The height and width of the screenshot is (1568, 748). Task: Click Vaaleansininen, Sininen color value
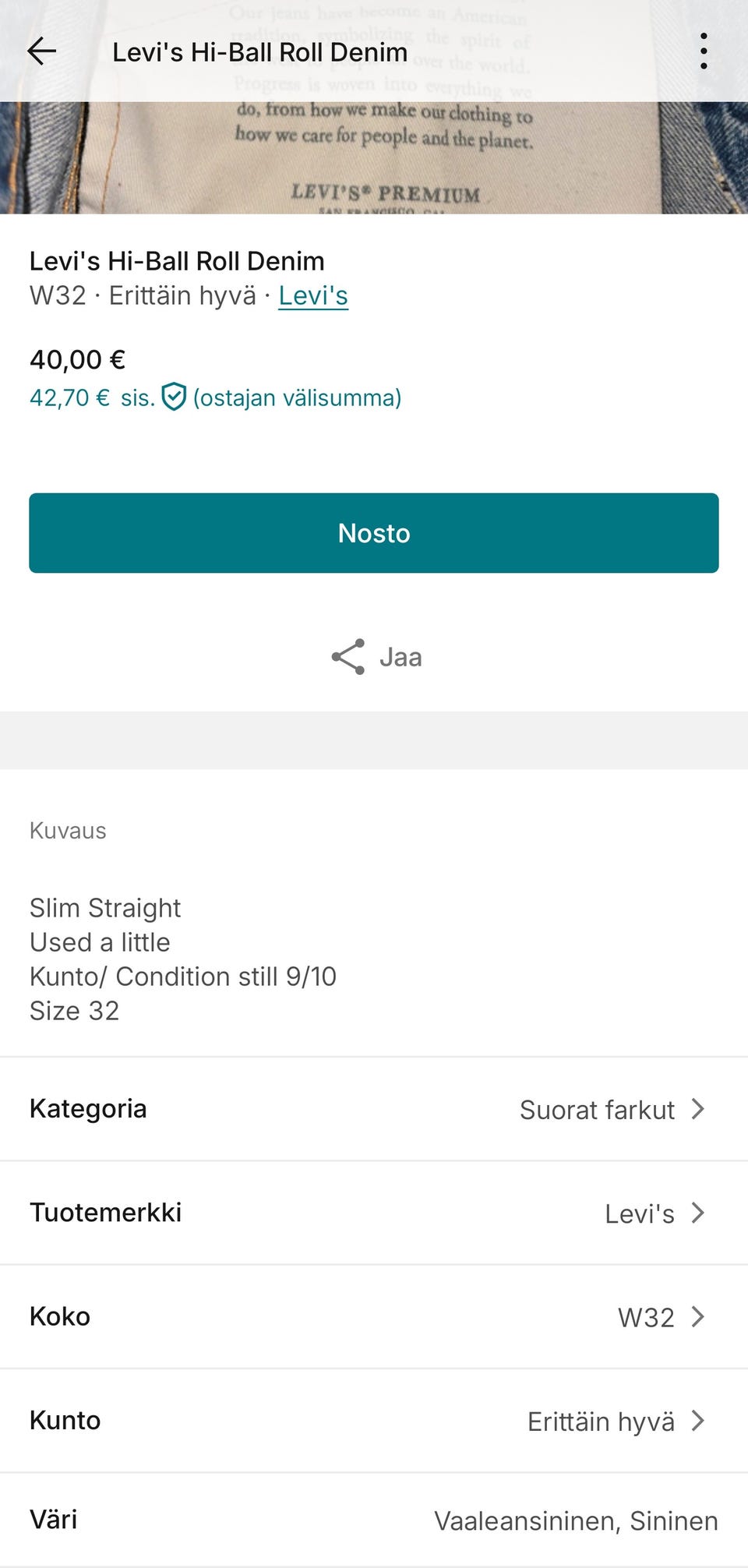coord(577,1520)
